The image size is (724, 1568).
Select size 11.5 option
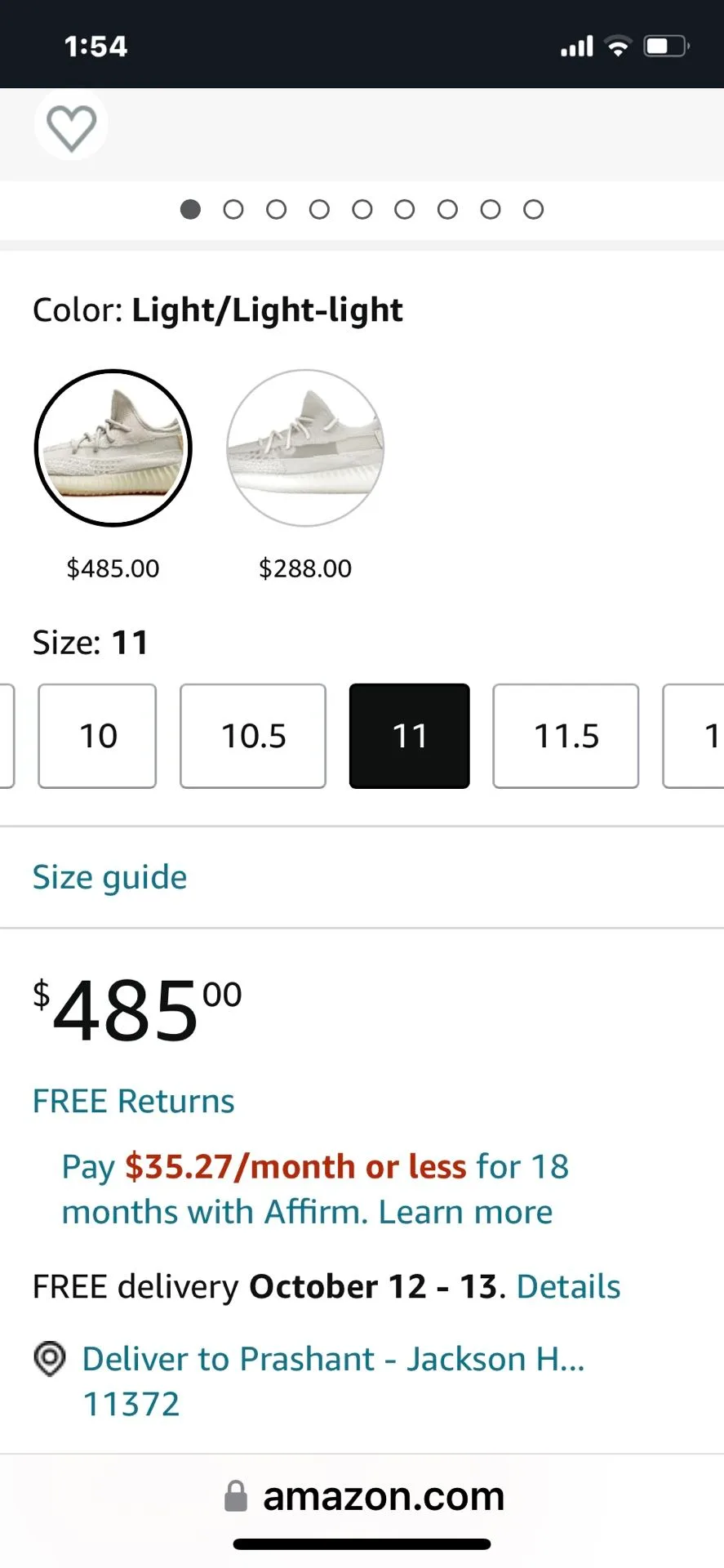pyautogui.click(x=565, y=735)
